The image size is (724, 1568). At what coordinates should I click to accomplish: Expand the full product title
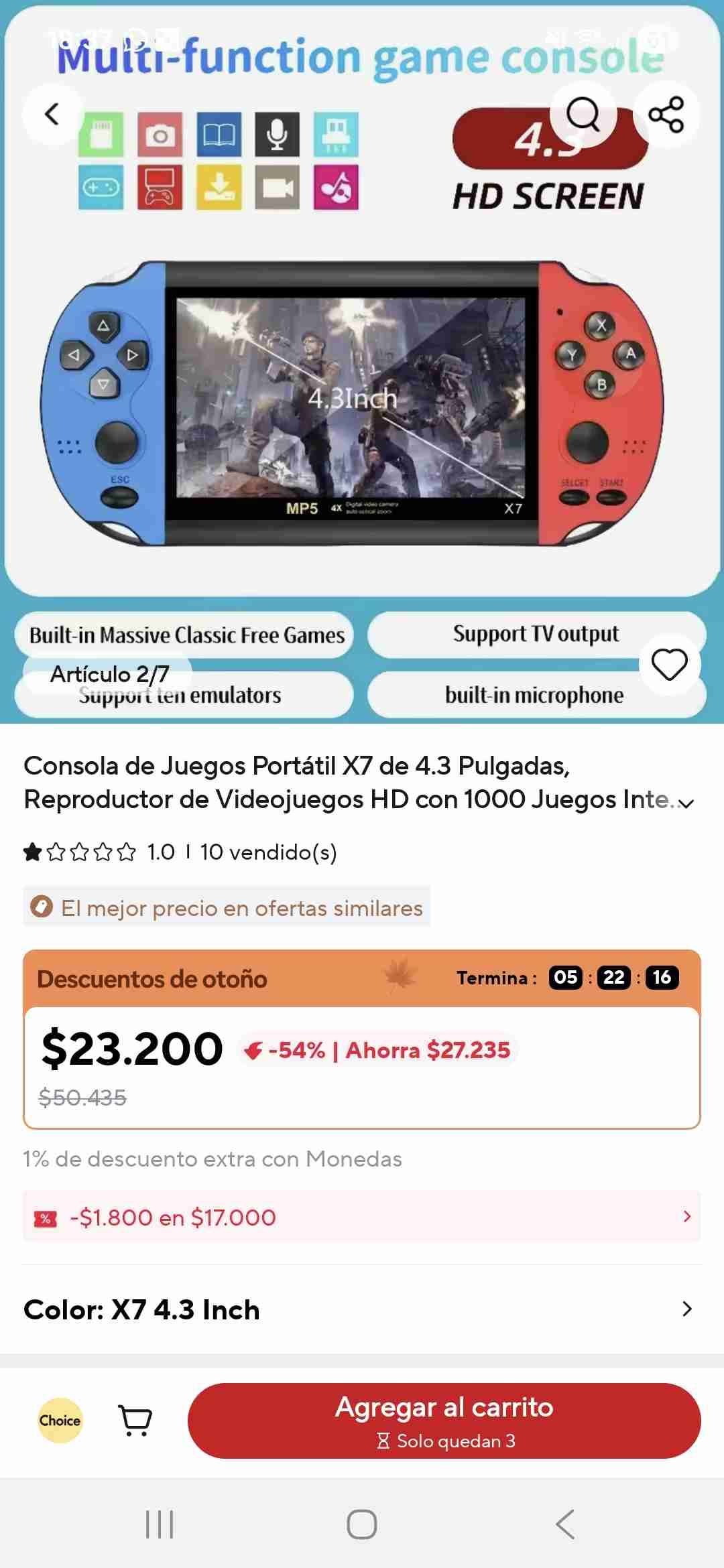pyautogui.click(x=685, y=803)
